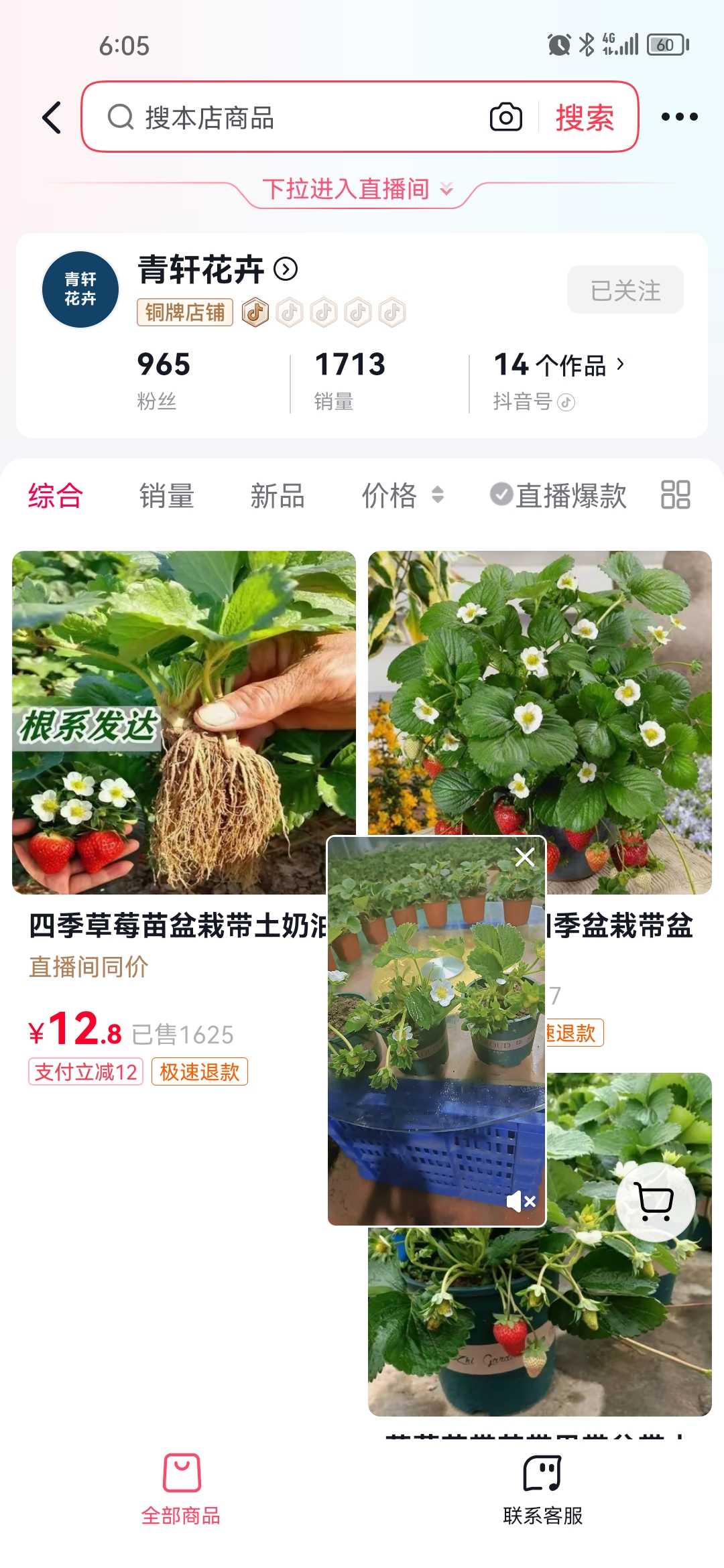Screen dimensions: 724x1568
Task: Switch to the 新品 tab
Action: point(278,496)
